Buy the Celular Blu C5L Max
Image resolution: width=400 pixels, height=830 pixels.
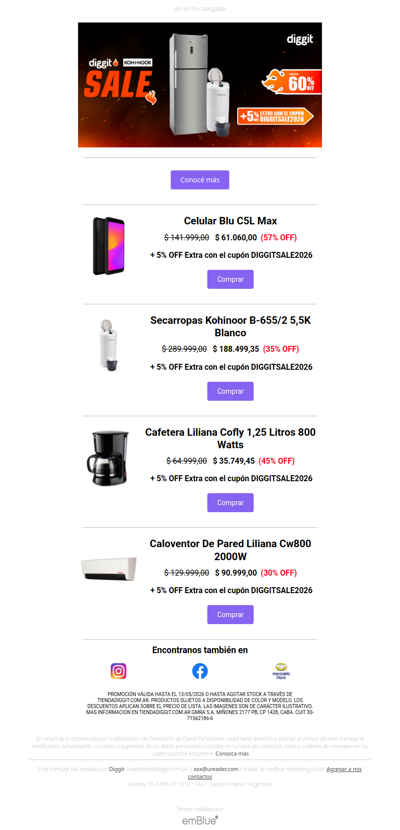click(230, 279)
